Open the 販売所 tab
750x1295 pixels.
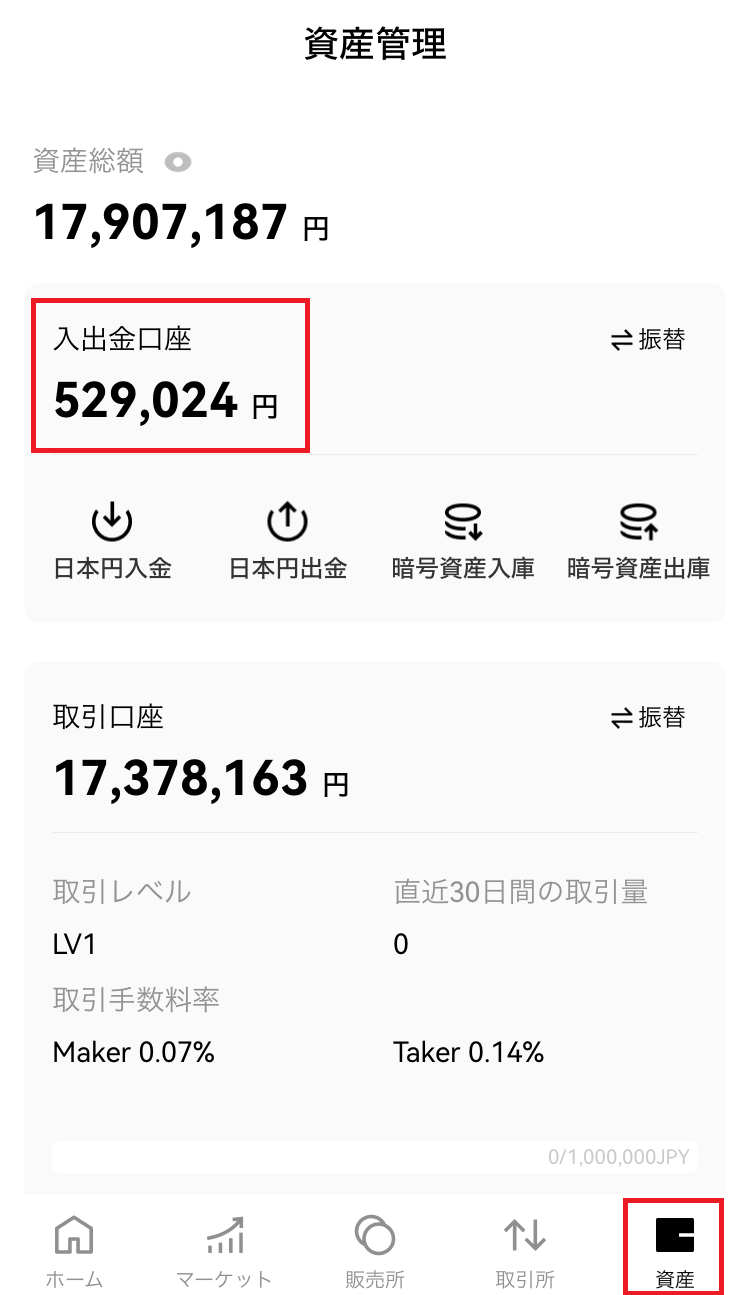(x=375, y=1250)
